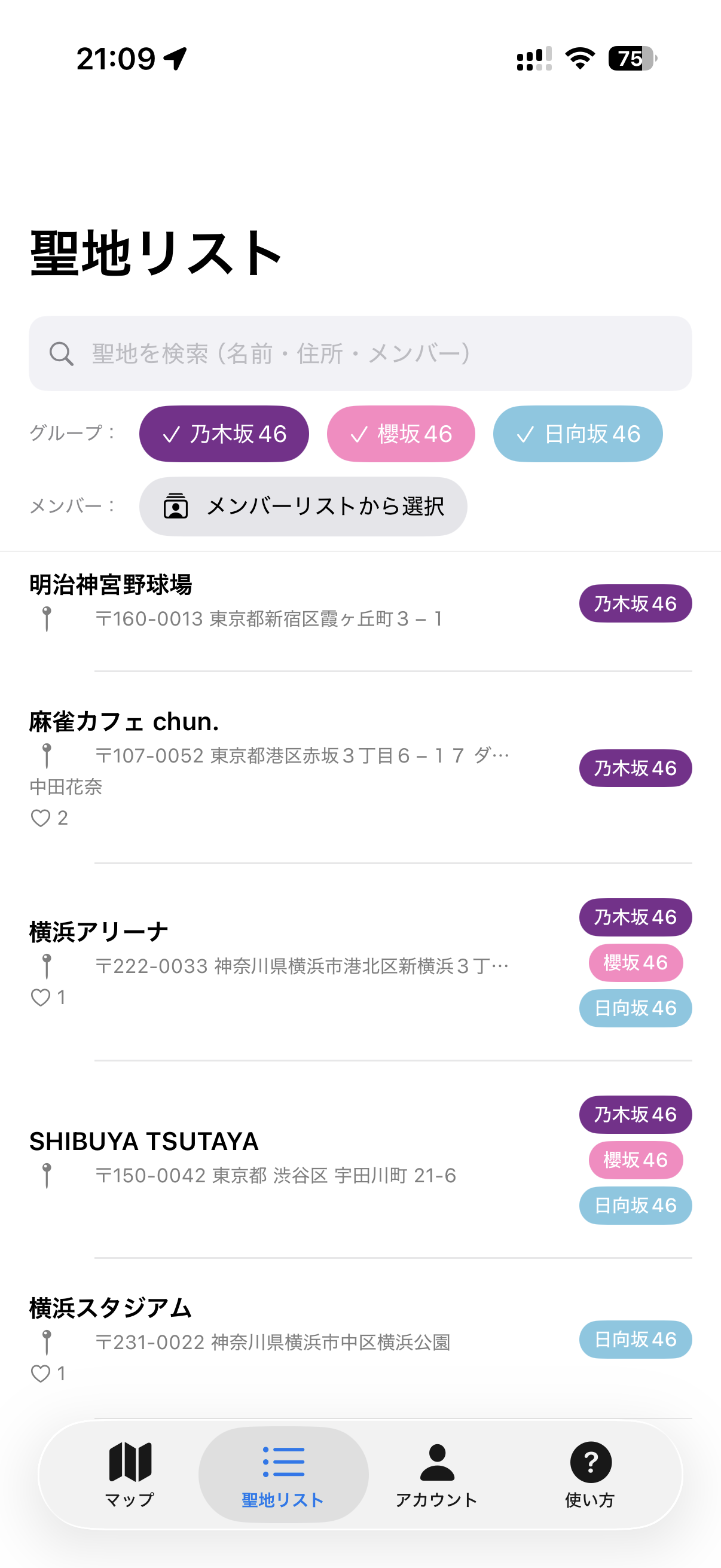Tap the heart icon on 横浜スタジアム entry
Viewport: 721px width, 1568px height.
40,1372
